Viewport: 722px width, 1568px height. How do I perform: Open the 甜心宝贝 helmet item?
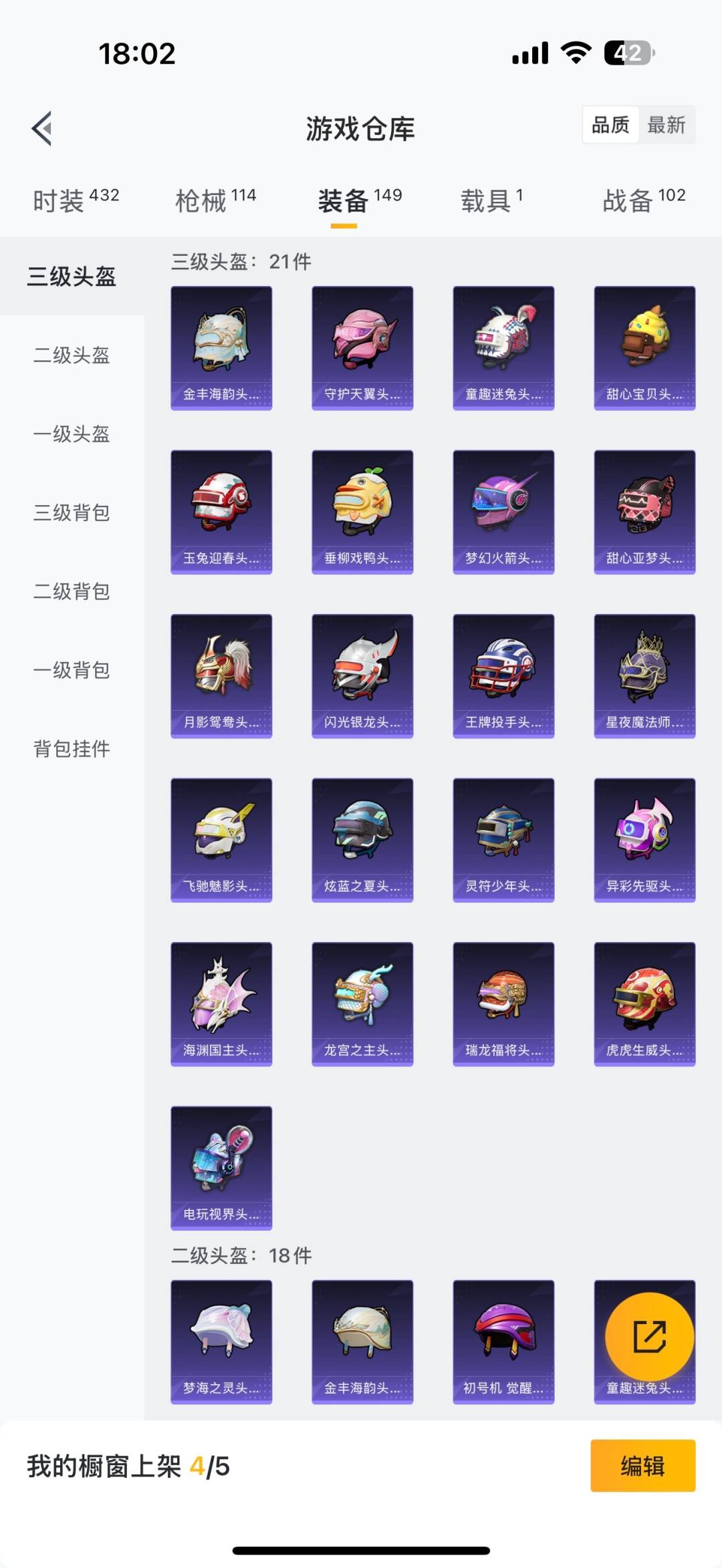[x=644, y=347]
